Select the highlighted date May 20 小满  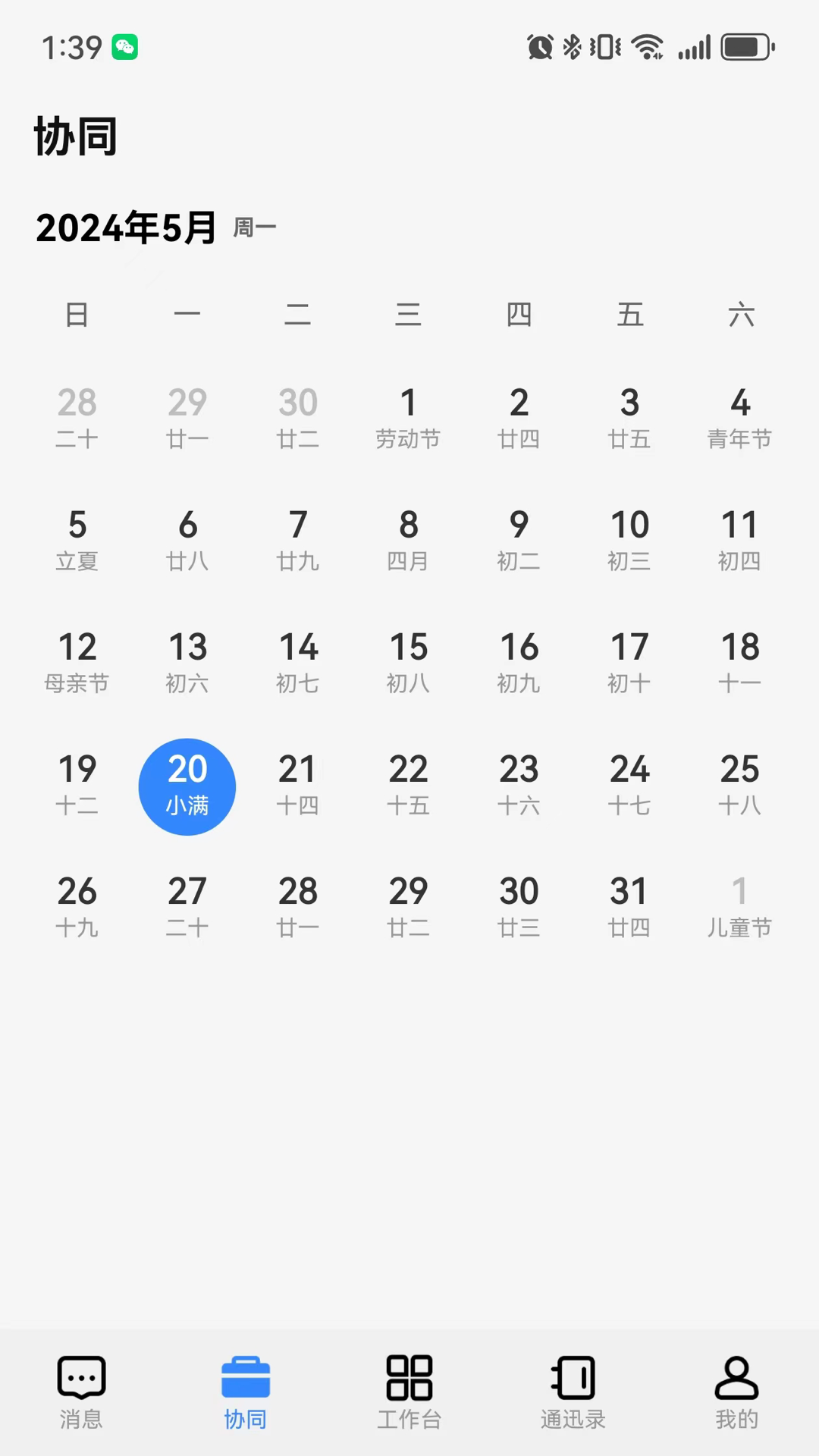(x=187, y=786)
